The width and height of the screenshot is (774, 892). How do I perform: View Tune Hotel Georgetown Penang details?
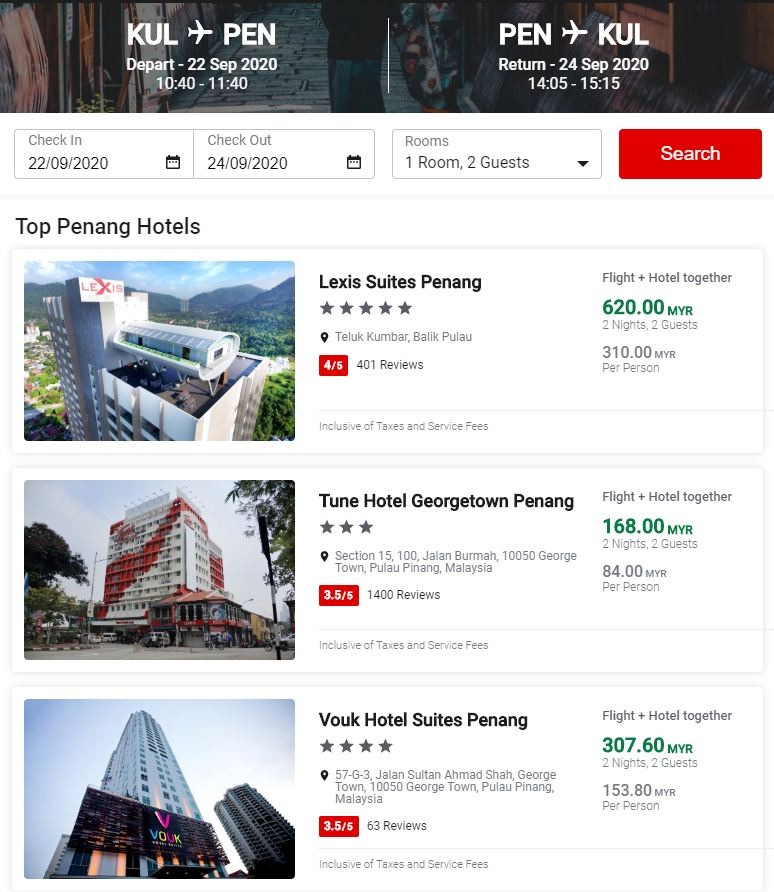tap(446, 501)
